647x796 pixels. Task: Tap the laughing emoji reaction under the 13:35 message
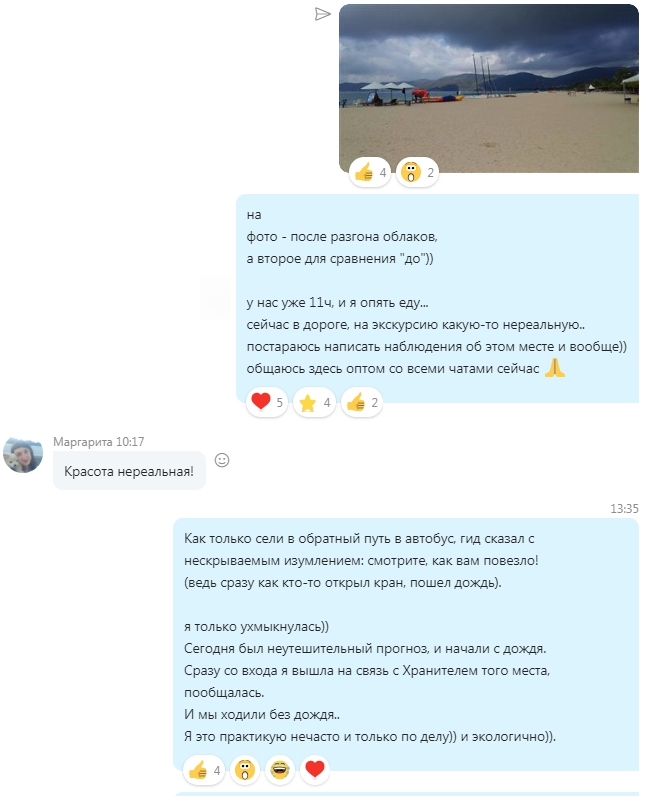pos(280,770)
